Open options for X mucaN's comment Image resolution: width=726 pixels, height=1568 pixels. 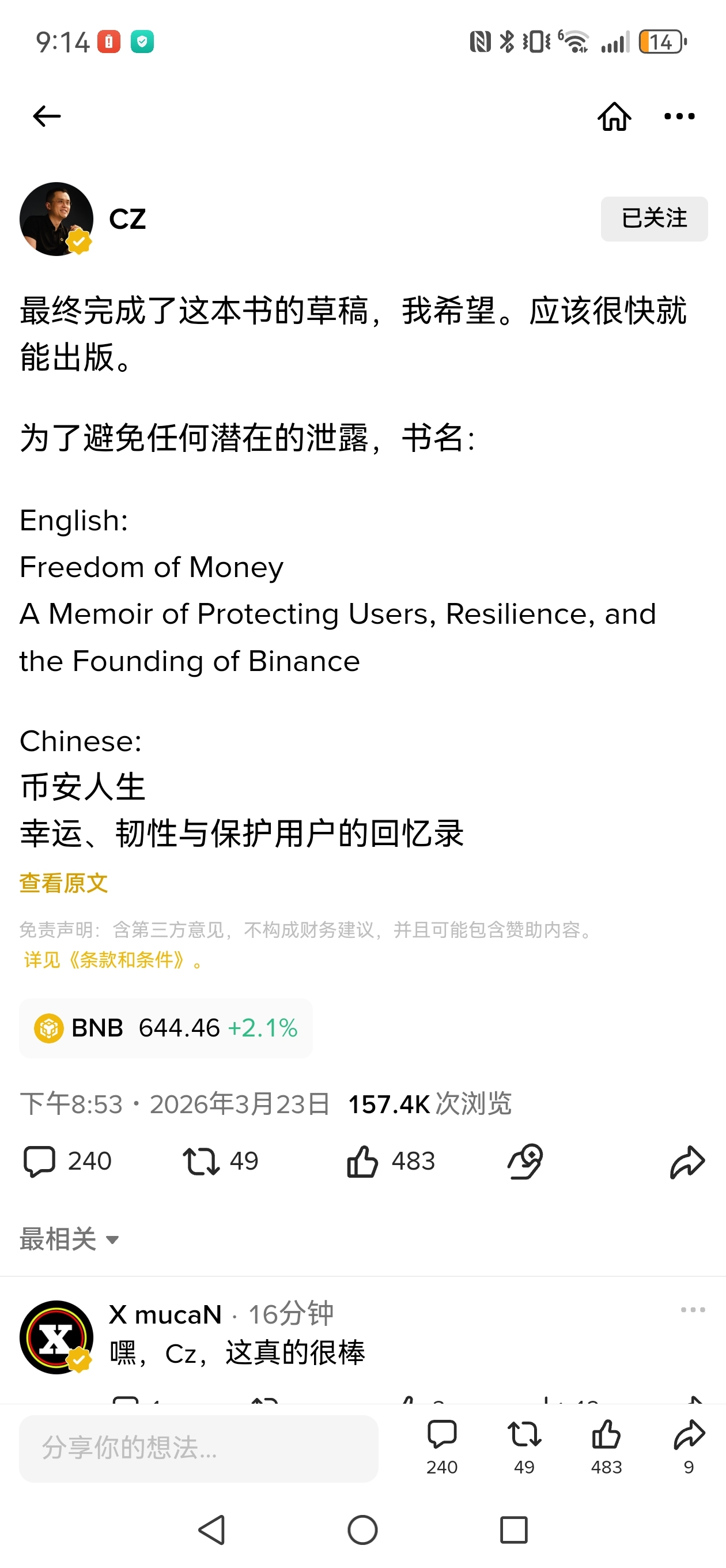click(x=692, y=1309)
